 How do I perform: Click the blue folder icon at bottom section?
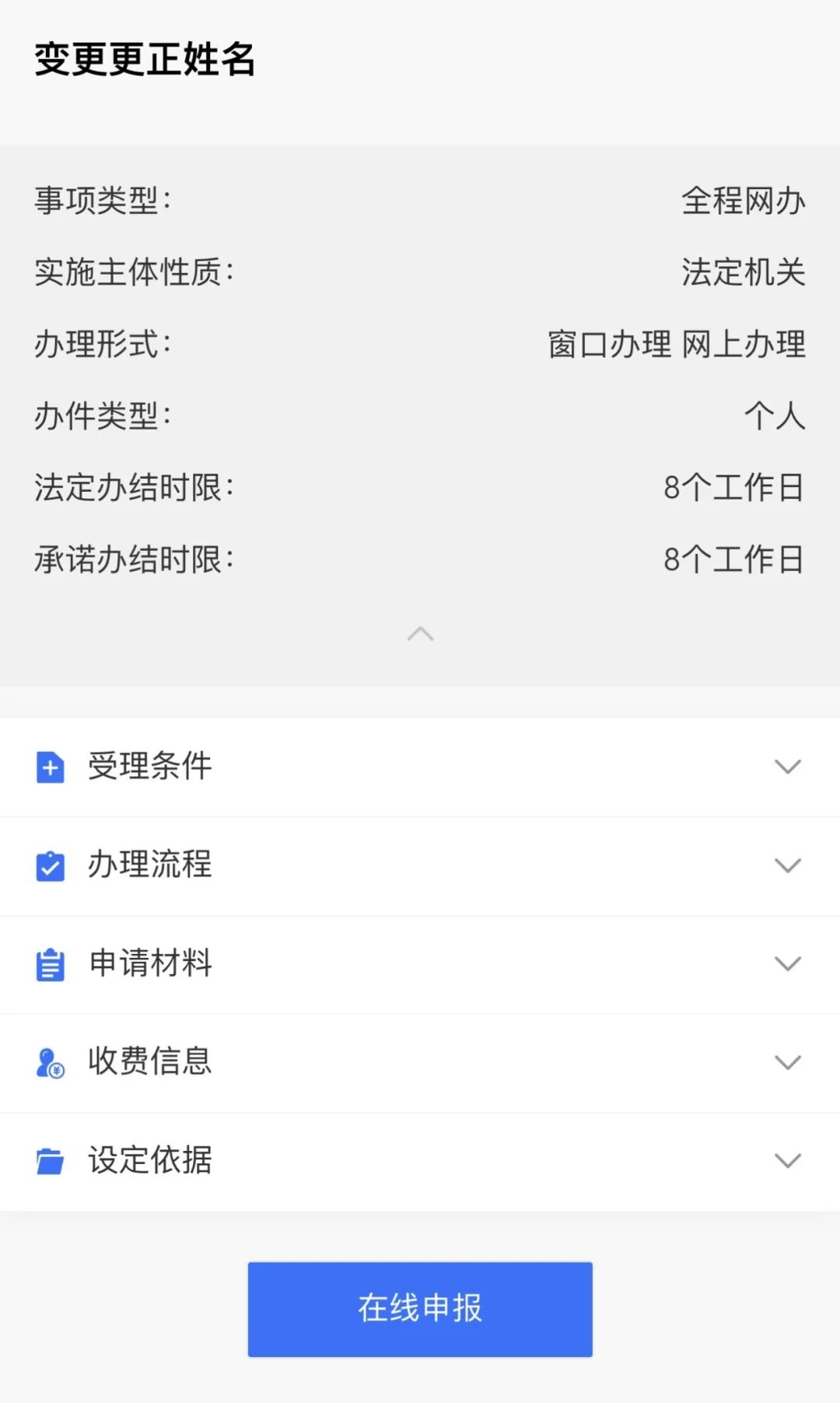click(48, 1160)
